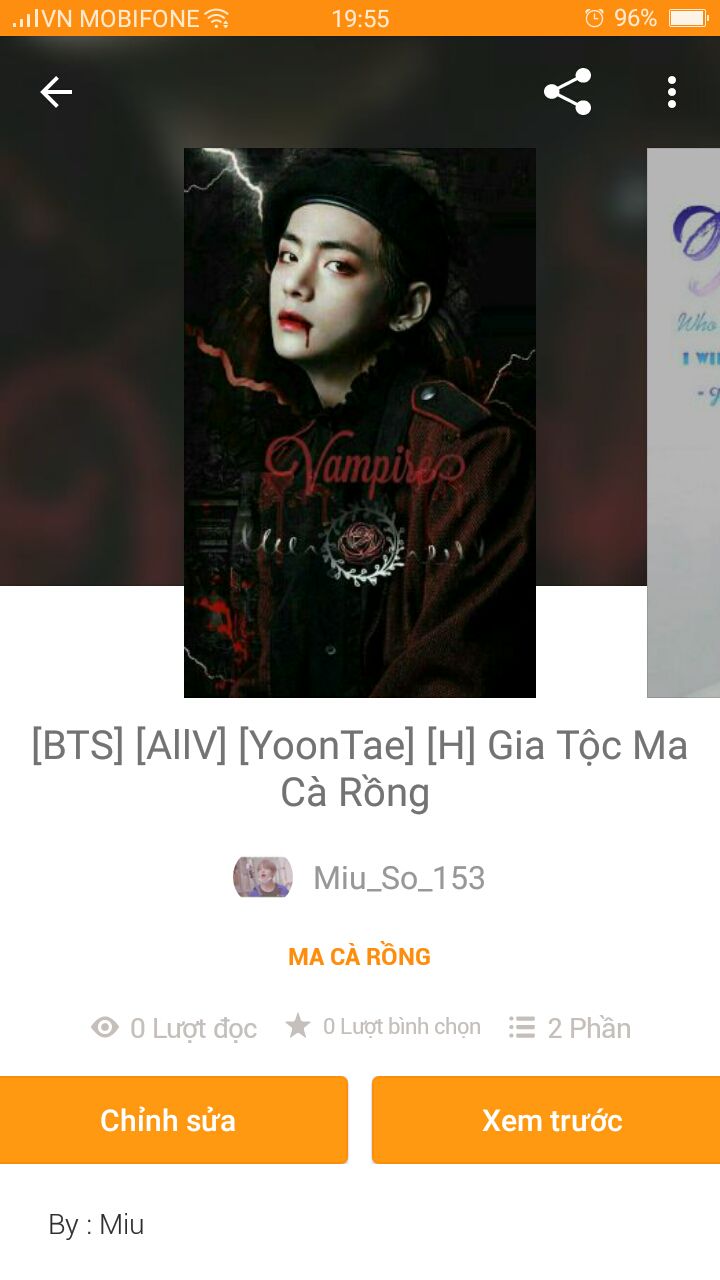Viewport: 720px width, 1280px height.
Task: Open the next story cover on the right
Action: (684, 422)
